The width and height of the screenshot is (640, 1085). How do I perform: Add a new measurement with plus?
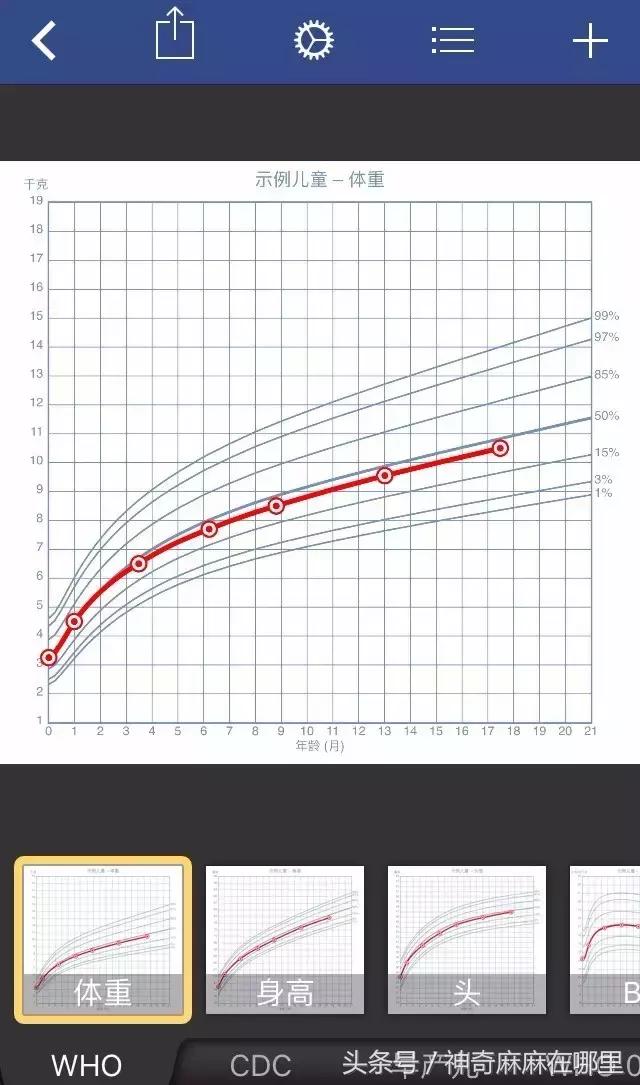point(590,41)
